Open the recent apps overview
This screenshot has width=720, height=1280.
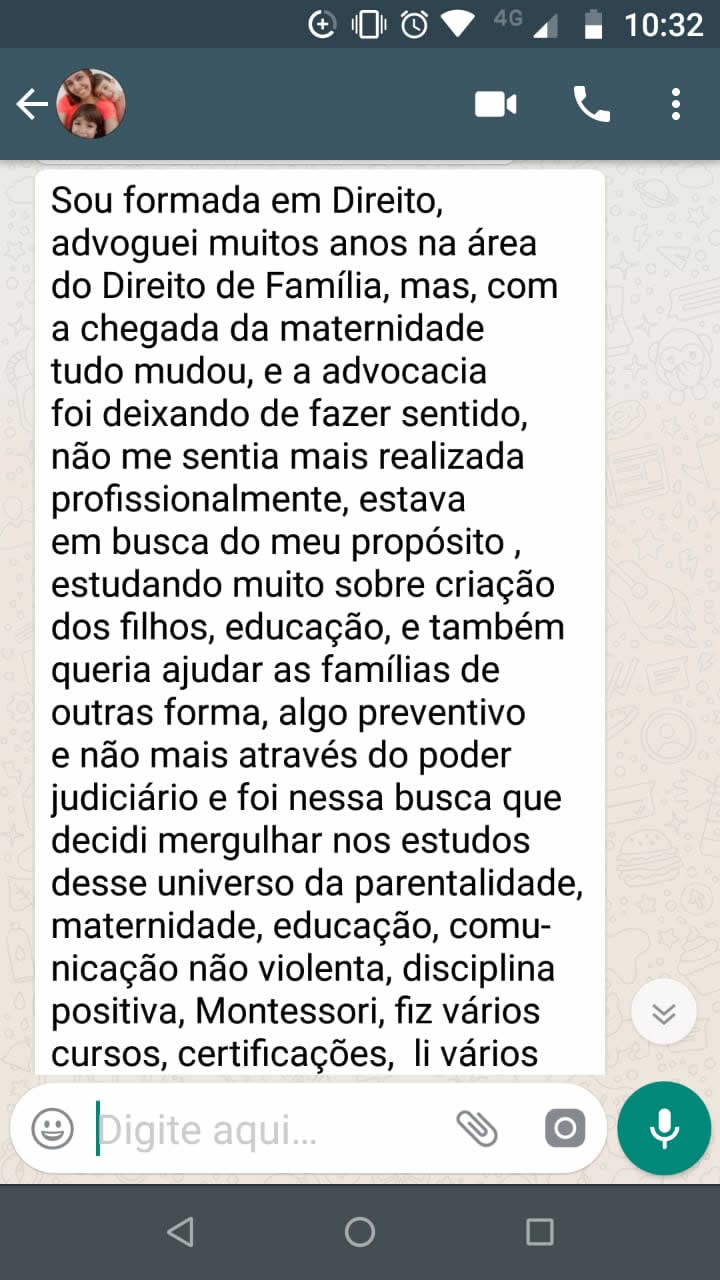(x=540, y=1232)
